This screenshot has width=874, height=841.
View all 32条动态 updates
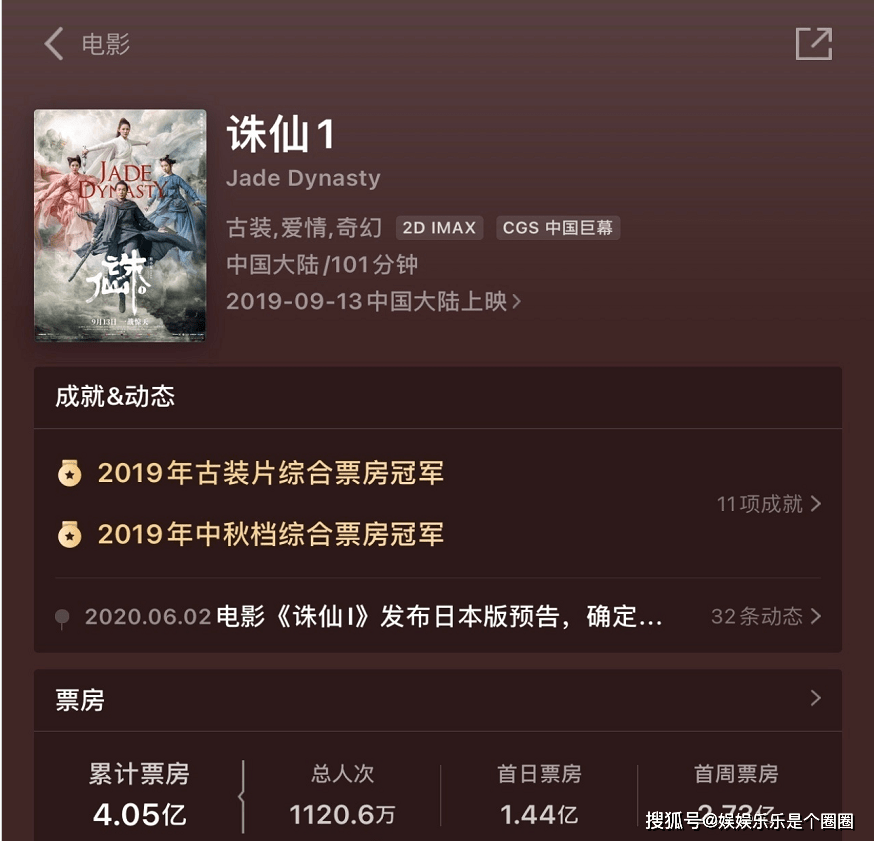pos(765,616)
